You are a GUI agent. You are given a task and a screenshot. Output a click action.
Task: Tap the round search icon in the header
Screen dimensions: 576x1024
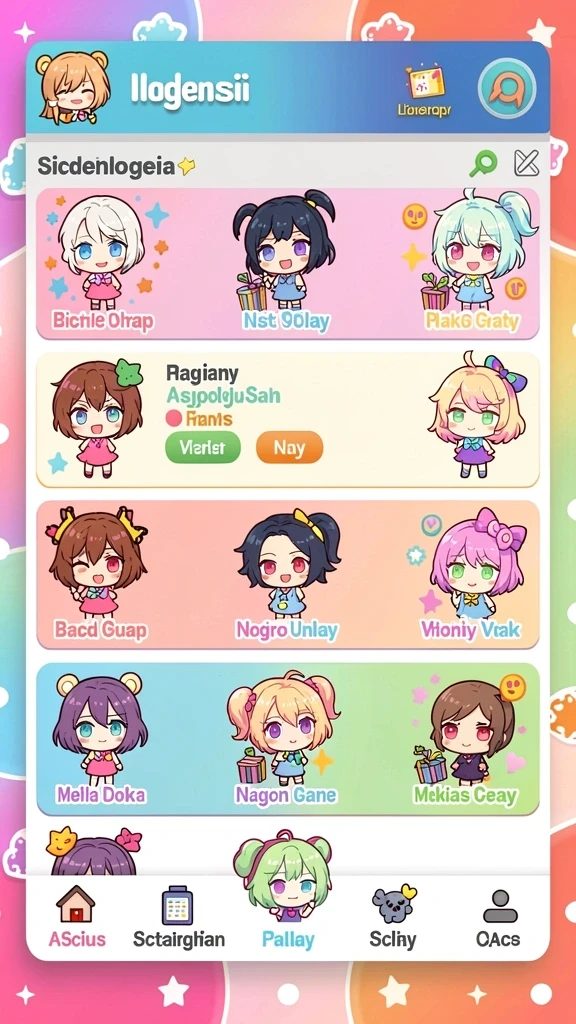507,88
